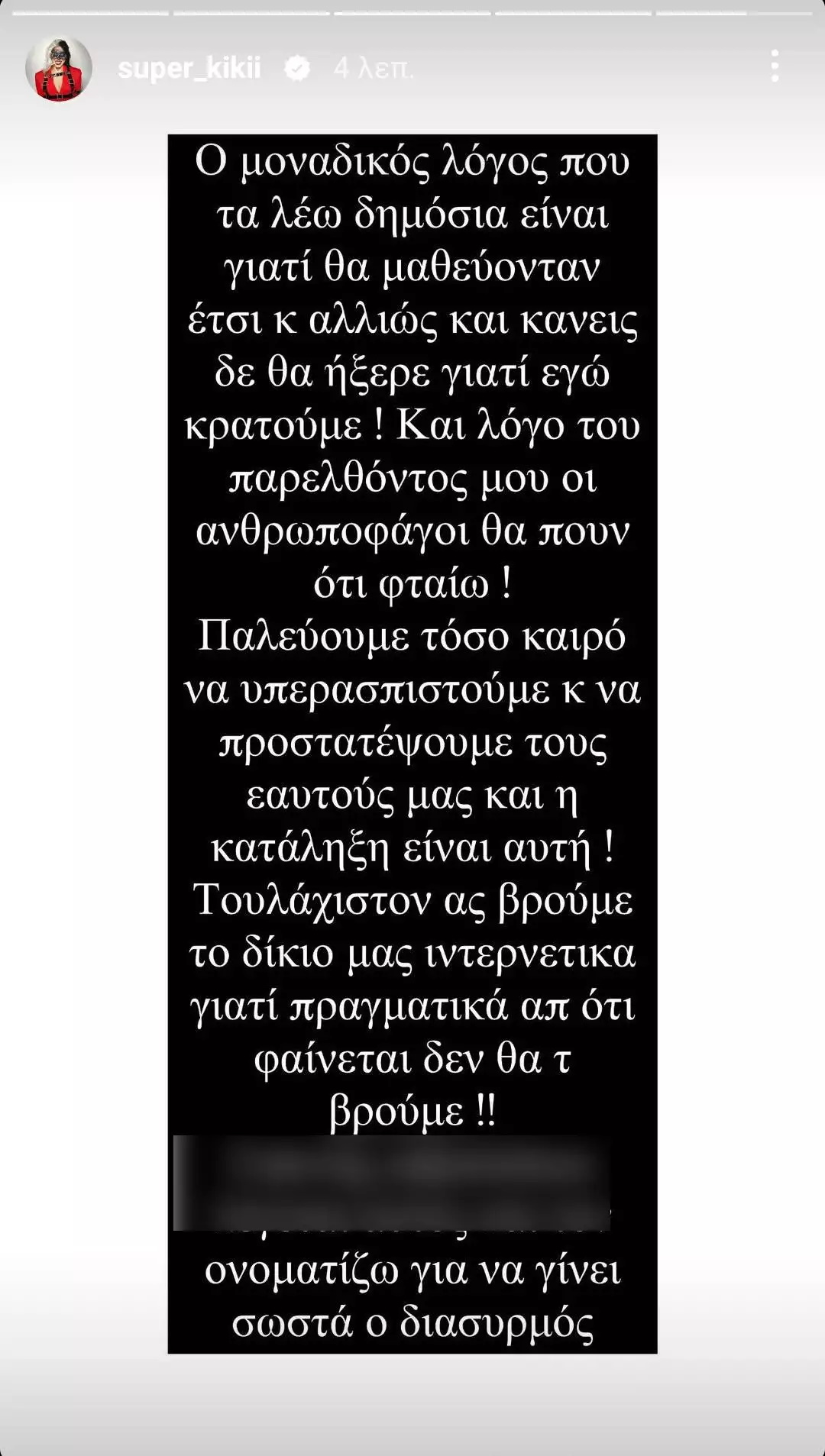Image resolution: width=825 pixels, height=1456 pixels.
Task: Tap the super_kikii username
Action: point(189,69)
